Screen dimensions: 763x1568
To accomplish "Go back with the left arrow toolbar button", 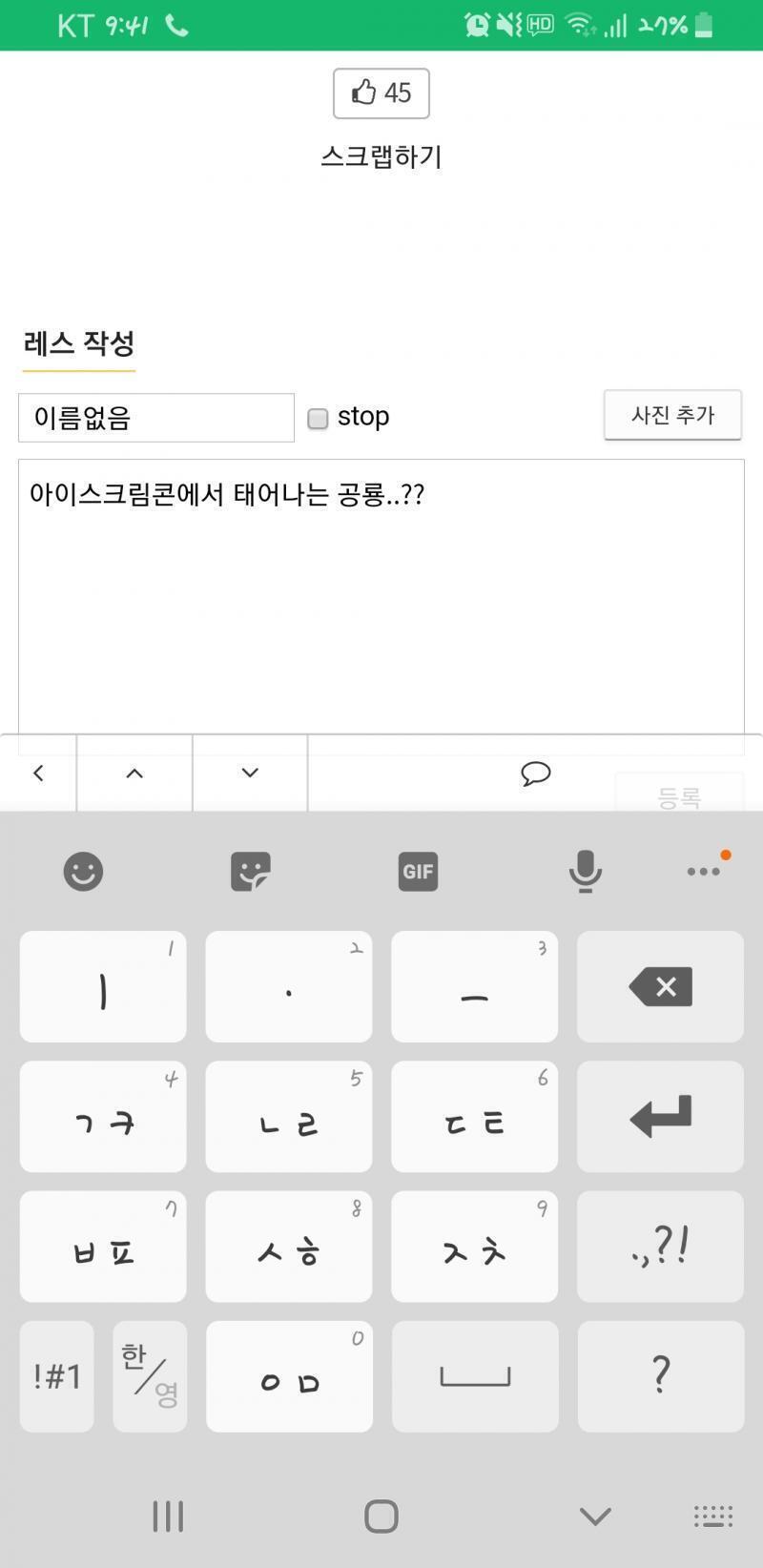I will click(38, 774).
